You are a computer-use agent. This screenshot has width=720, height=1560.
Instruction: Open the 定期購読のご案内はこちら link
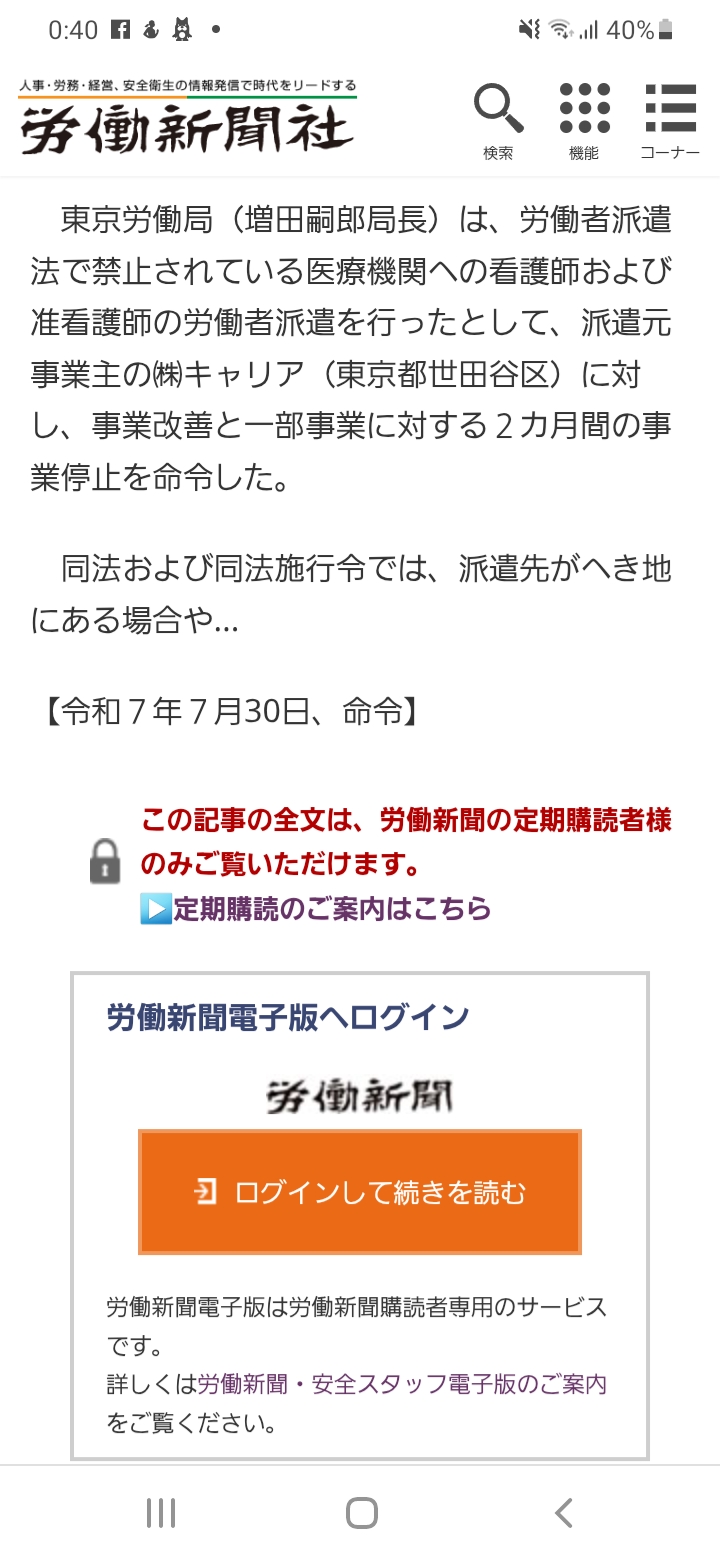click(x=332, y=908)
